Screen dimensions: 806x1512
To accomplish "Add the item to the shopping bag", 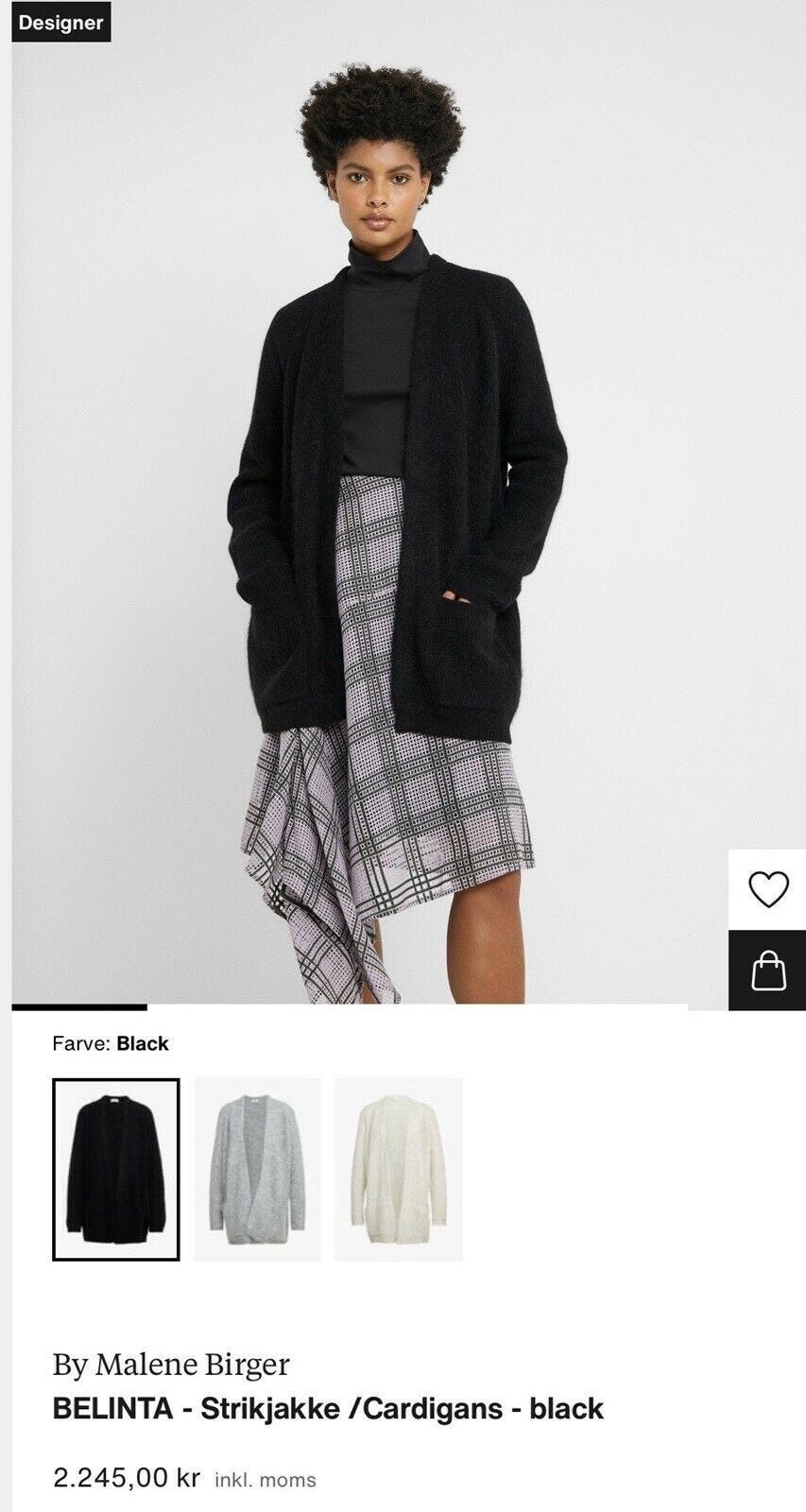I will pyautogui.click(x=767, y=971).
